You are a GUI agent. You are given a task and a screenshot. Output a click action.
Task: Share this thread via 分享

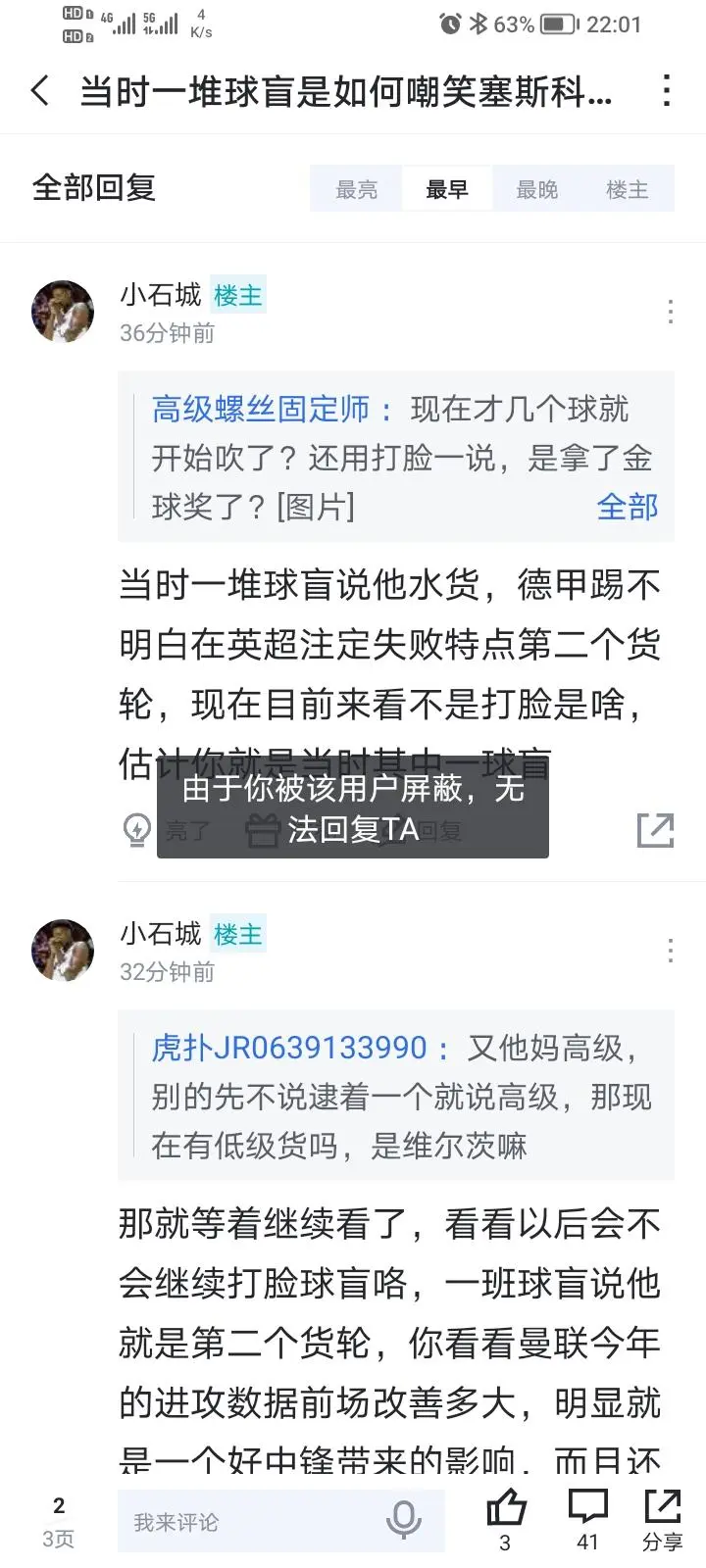point(663,1519)
